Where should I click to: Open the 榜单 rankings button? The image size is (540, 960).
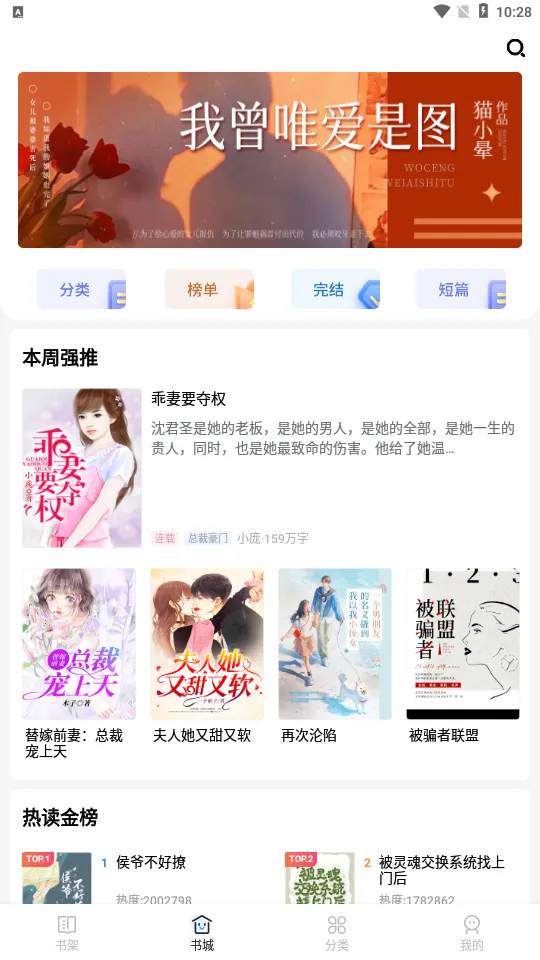tap(209, 289)
